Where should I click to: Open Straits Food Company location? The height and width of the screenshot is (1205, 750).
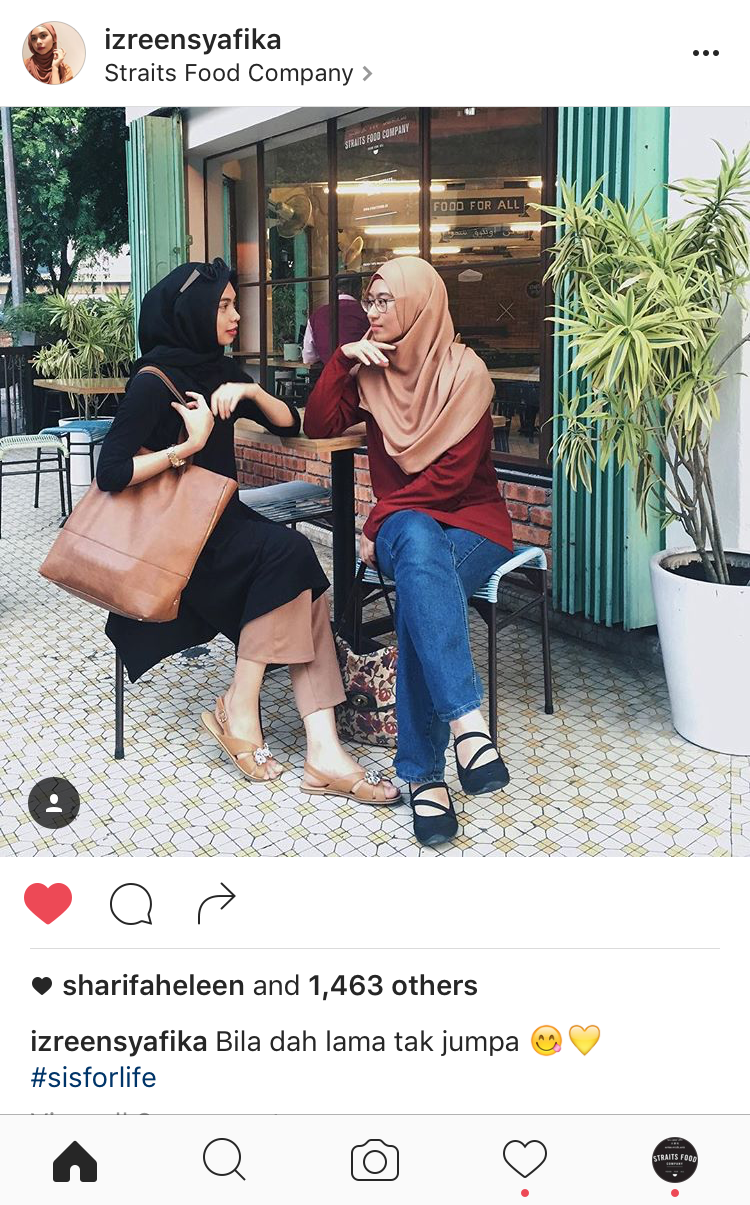[230, 74]
